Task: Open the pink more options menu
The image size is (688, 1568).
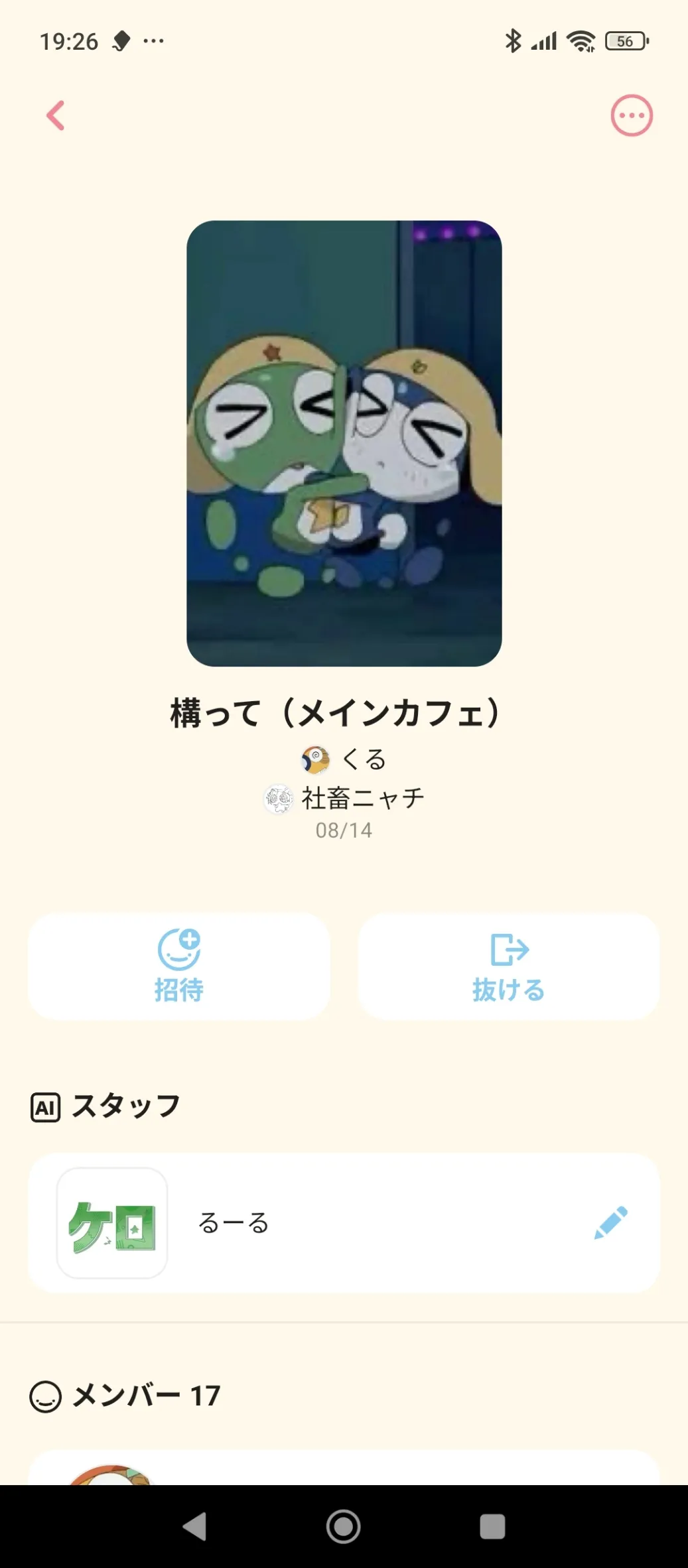Action: (x=631, y=115)
